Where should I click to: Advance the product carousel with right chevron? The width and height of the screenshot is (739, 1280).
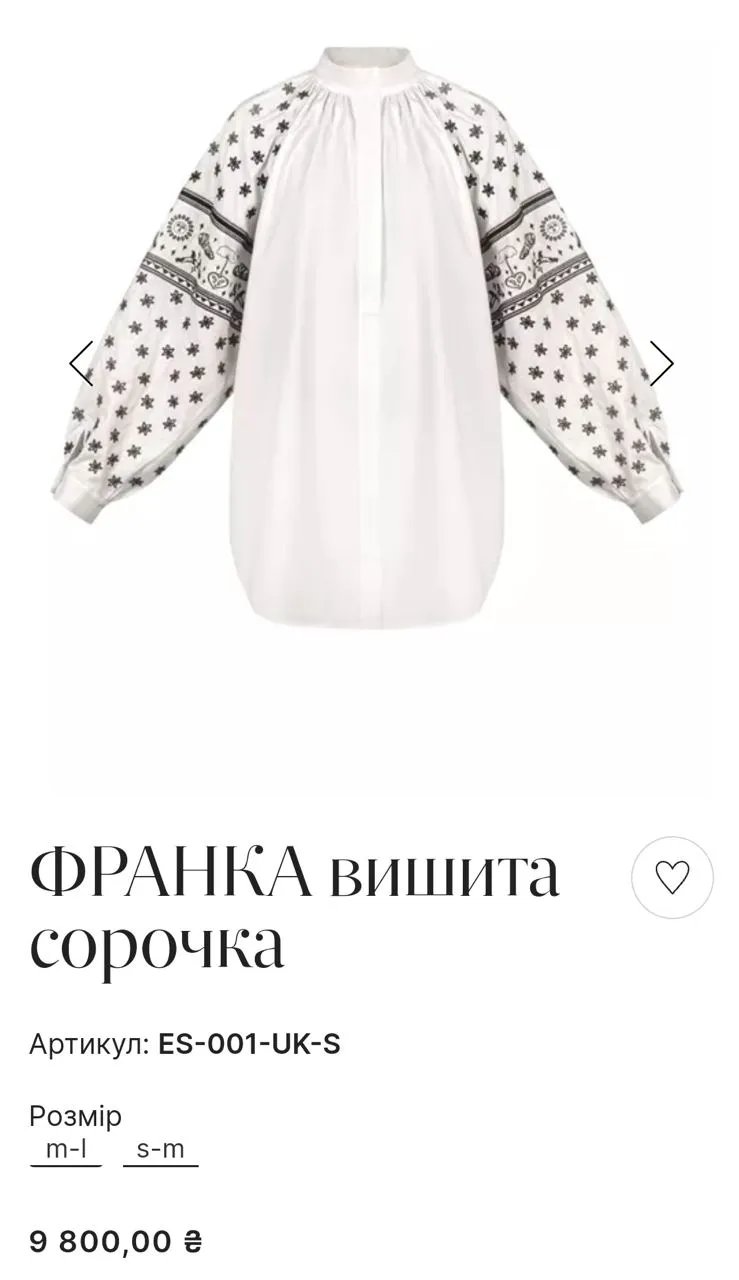[x=660, y=362]
